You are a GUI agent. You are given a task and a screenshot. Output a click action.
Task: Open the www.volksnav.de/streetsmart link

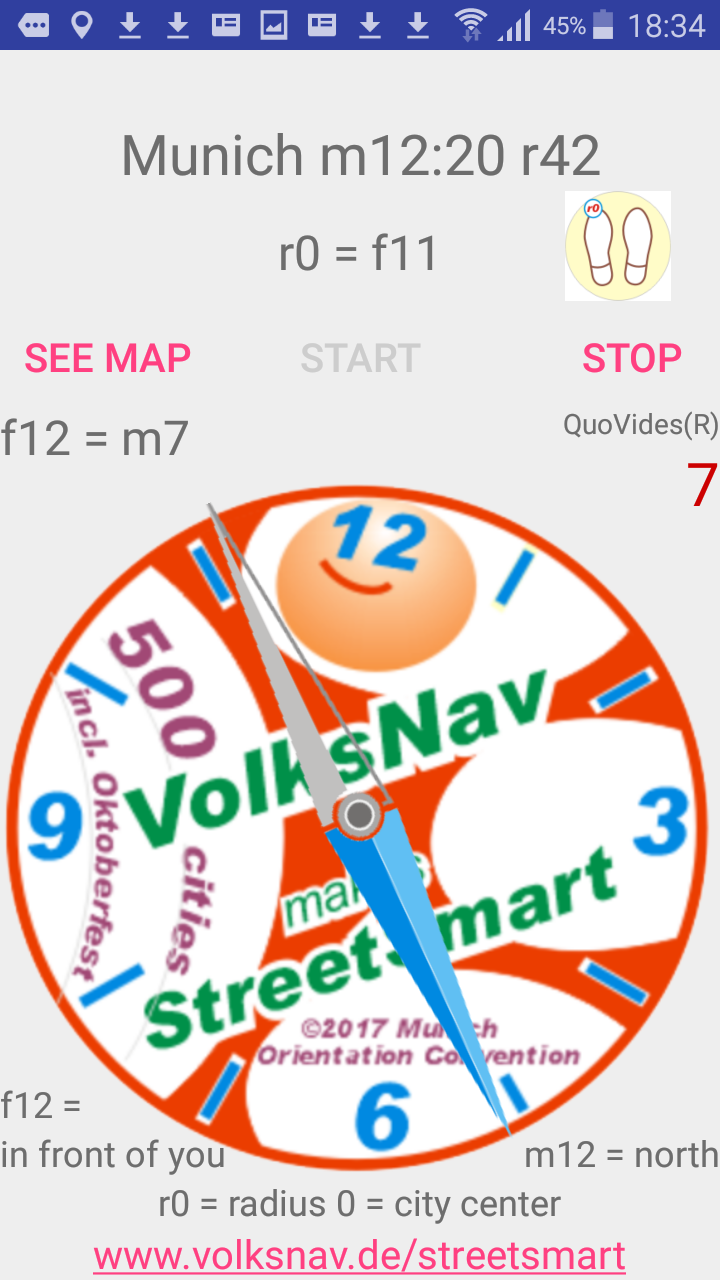point(360,1255)
